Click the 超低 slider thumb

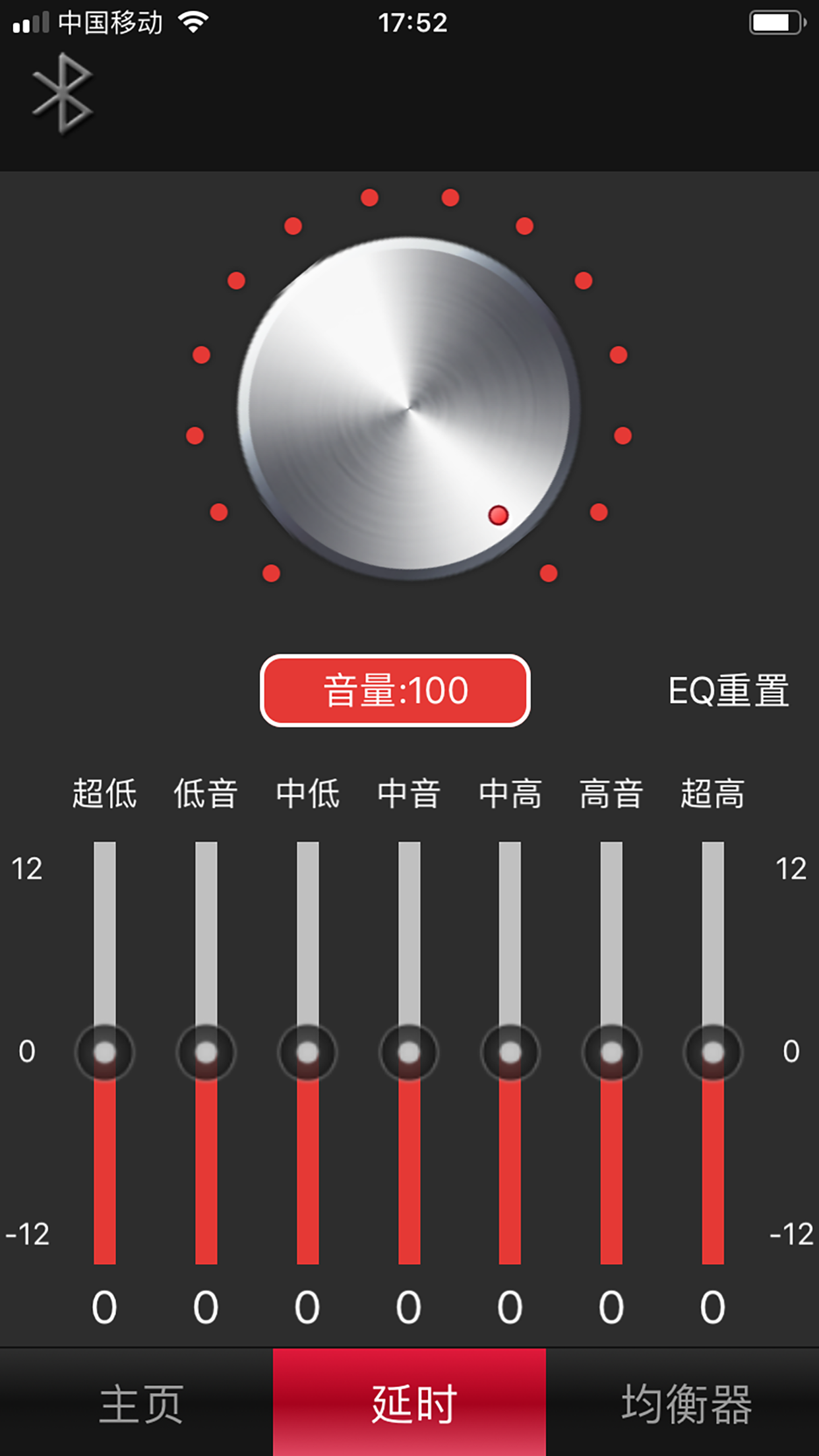coord(104,1053)
